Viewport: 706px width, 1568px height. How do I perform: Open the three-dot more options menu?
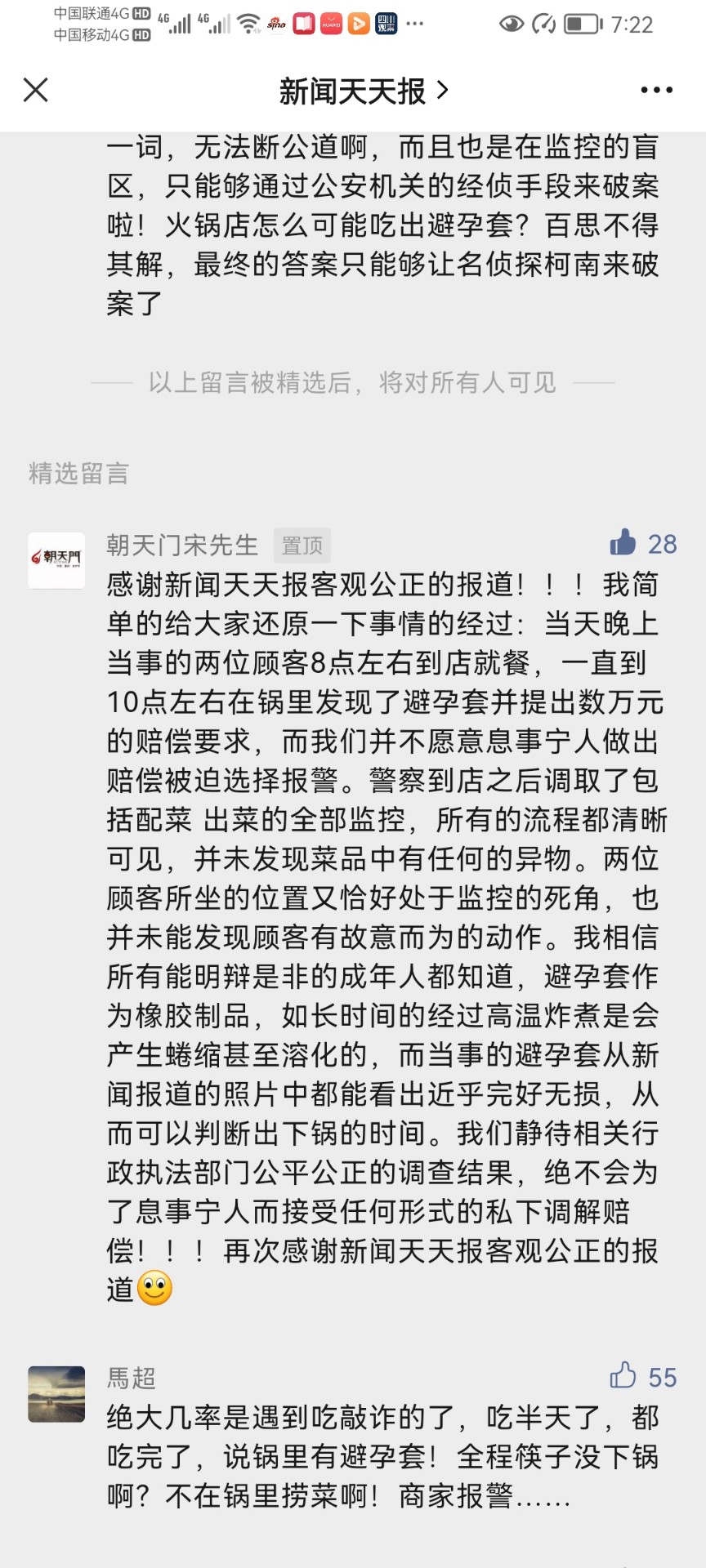point(656,90)
